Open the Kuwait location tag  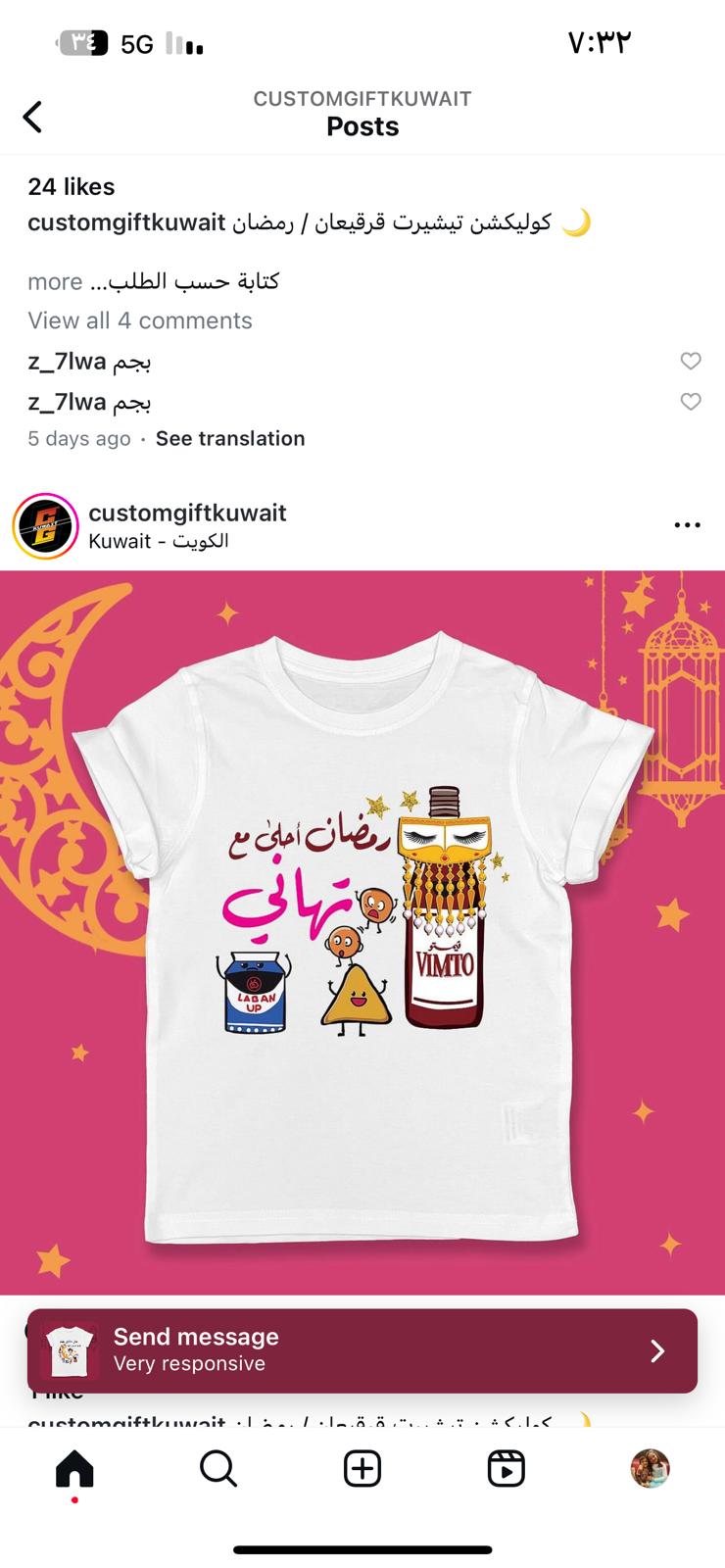[x=159, y=541]
